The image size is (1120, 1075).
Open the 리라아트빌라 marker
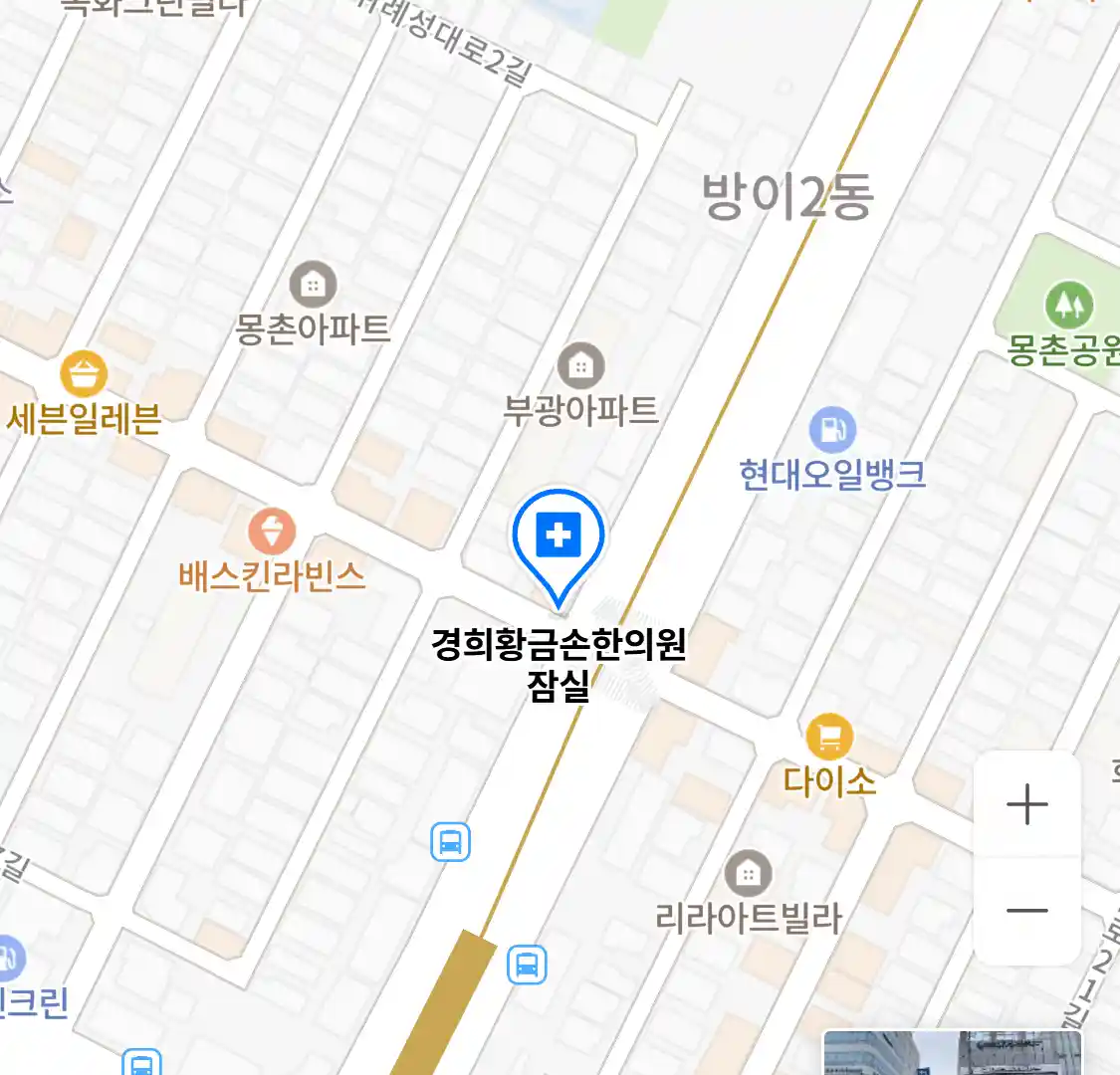(748, 875)
